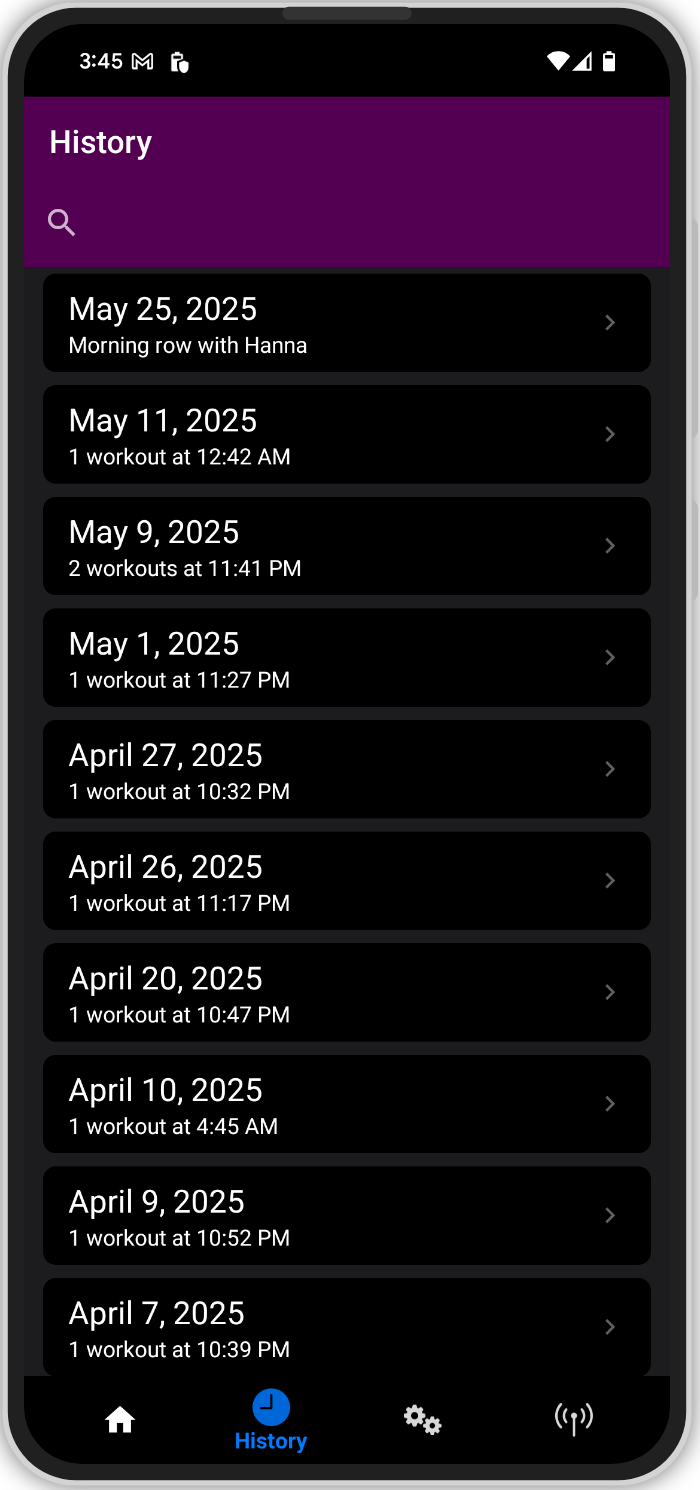View the April 20, 2025 workout
The image size is (700, 1490).
(x=347, y=992)
